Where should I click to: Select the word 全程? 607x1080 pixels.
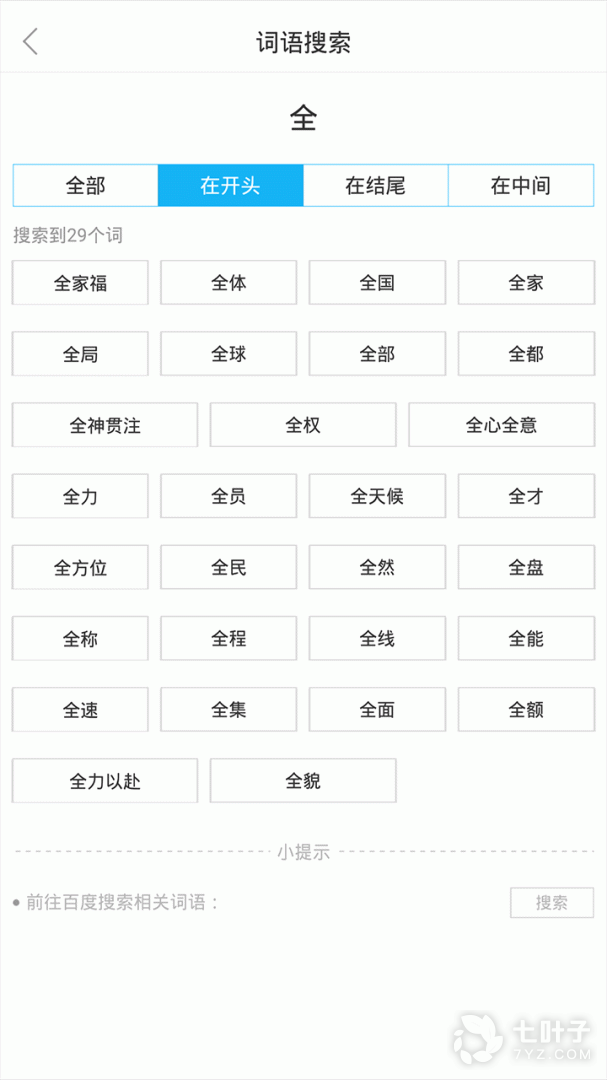pos(228,639)
